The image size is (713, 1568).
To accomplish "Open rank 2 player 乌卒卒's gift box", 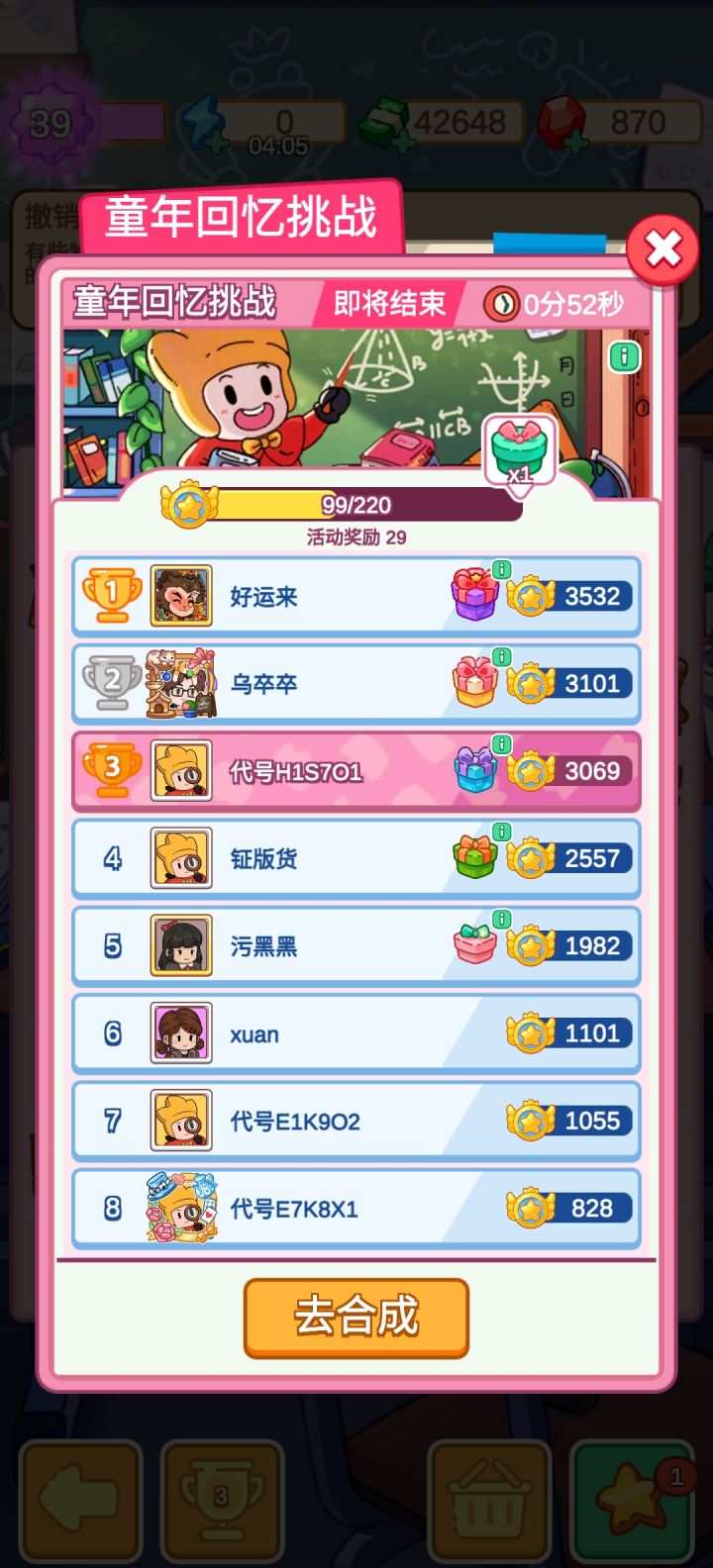I will point(474,682).
